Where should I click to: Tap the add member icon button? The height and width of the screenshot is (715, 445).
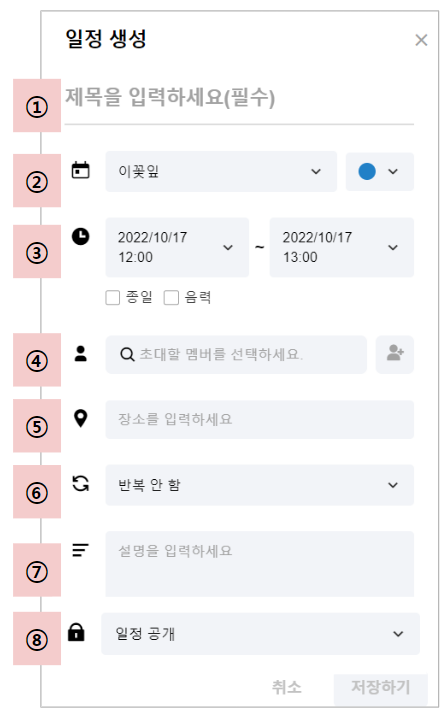tap(395, 354)
